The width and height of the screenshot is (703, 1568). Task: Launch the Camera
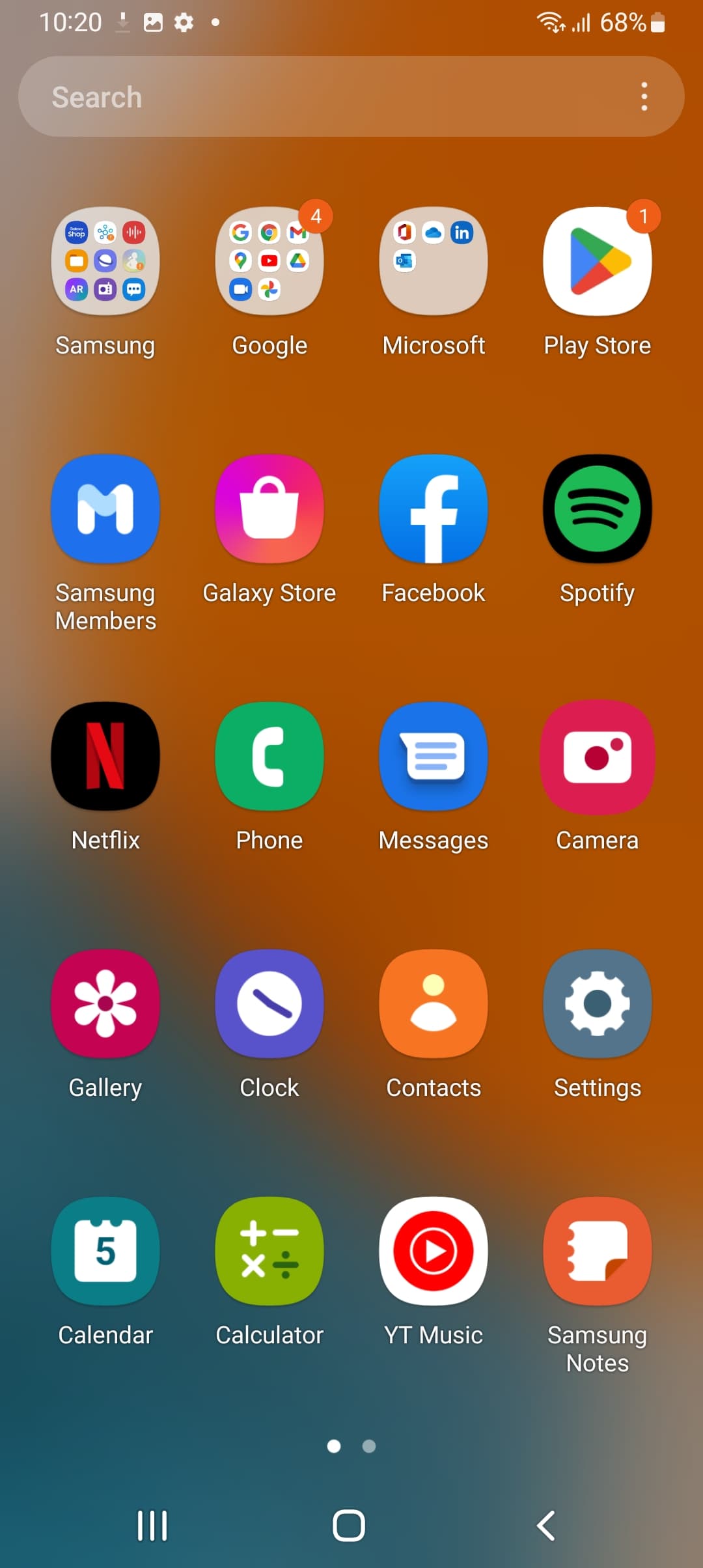(x=598, y=756)
